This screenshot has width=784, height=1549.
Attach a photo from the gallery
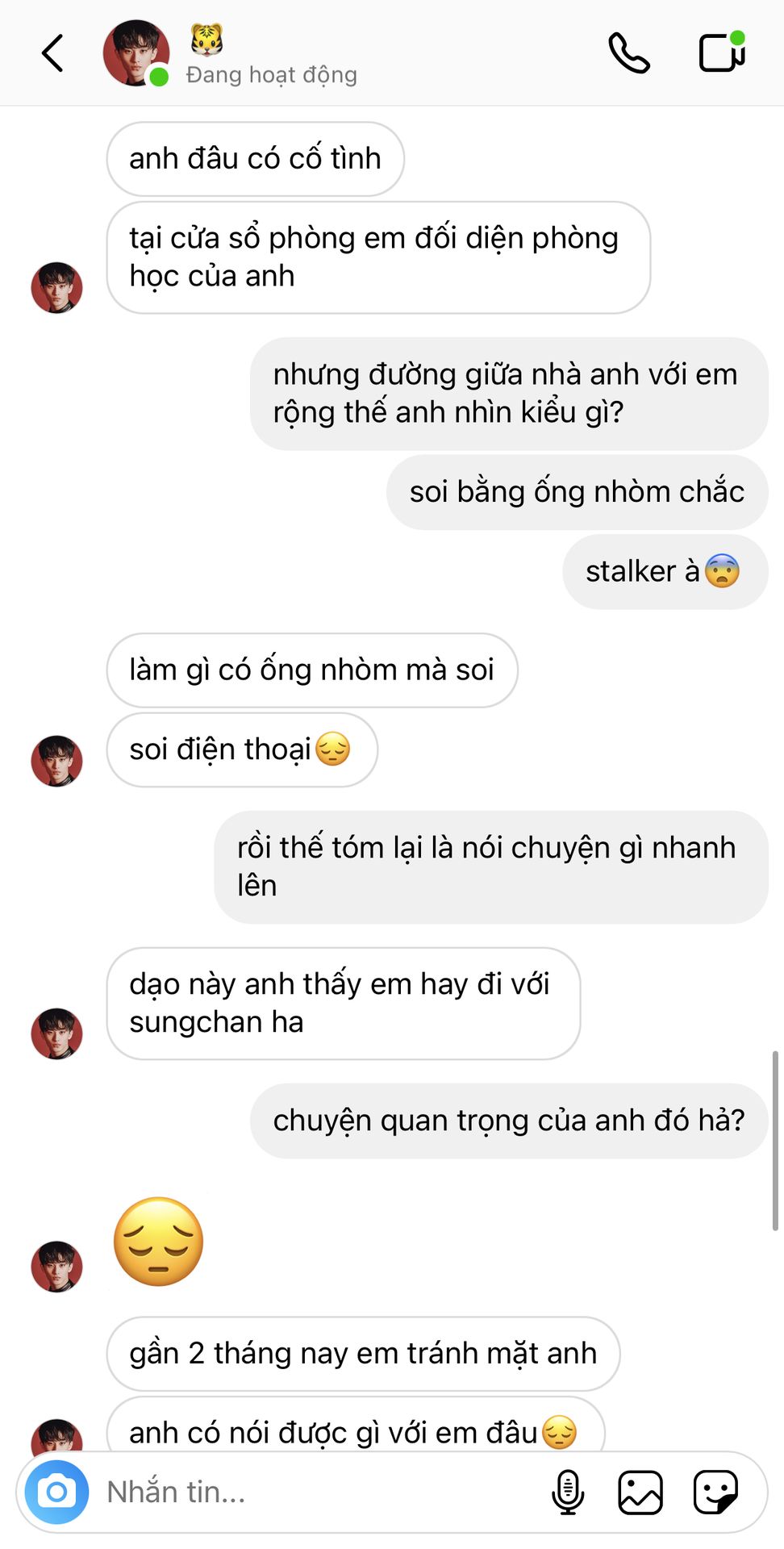tap(640, 1492)
